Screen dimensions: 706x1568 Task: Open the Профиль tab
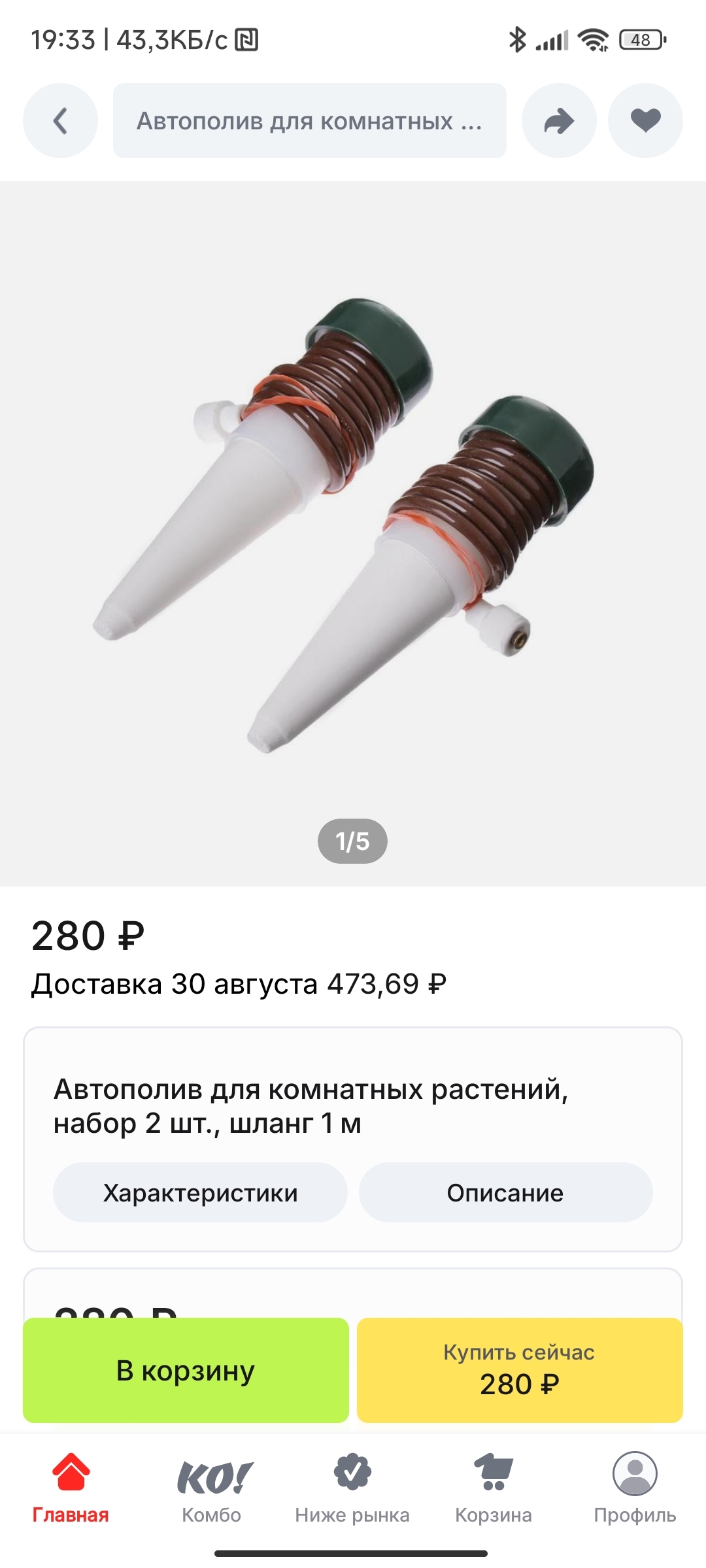[635, 1490]
